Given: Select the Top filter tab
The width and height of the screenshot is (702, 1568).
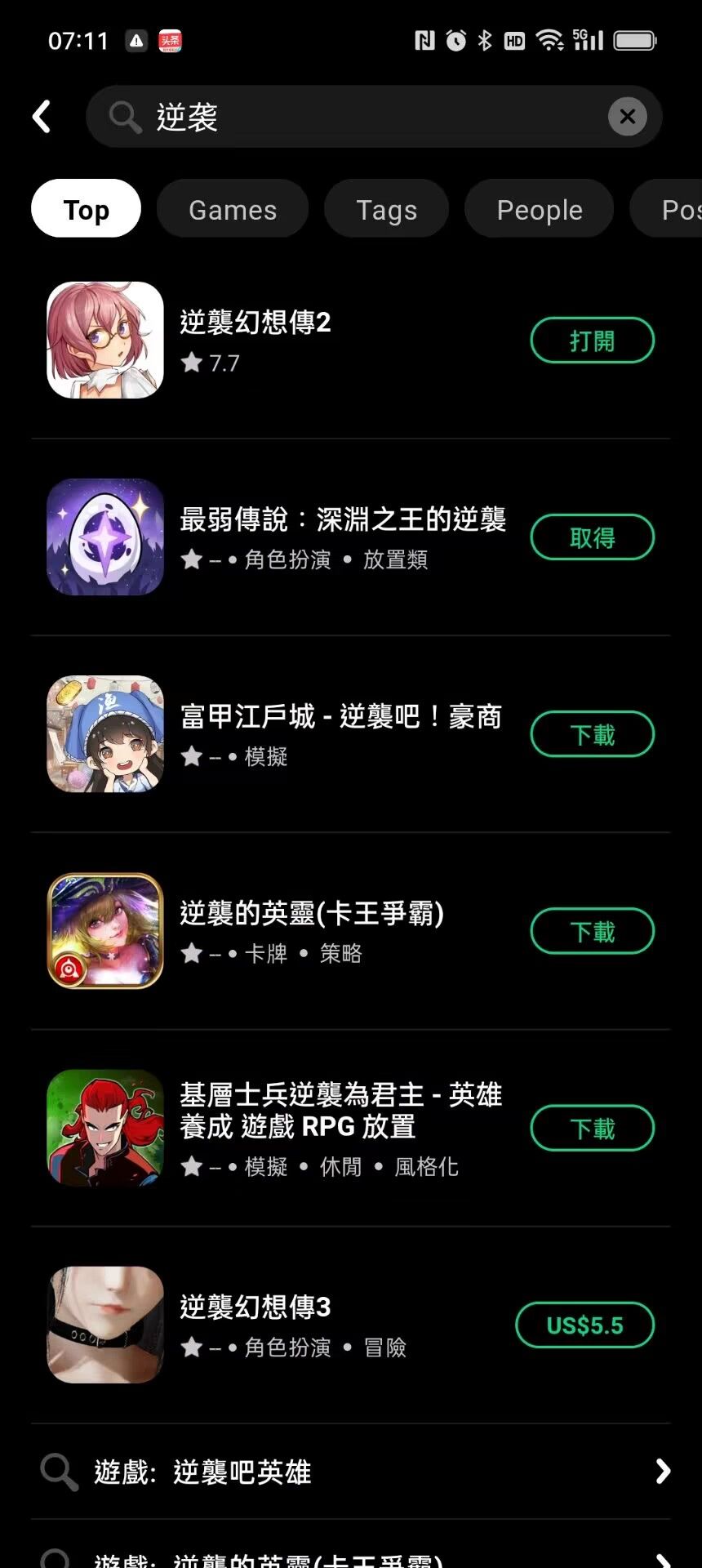Looking at the screenshot, I should click(85, 209).
